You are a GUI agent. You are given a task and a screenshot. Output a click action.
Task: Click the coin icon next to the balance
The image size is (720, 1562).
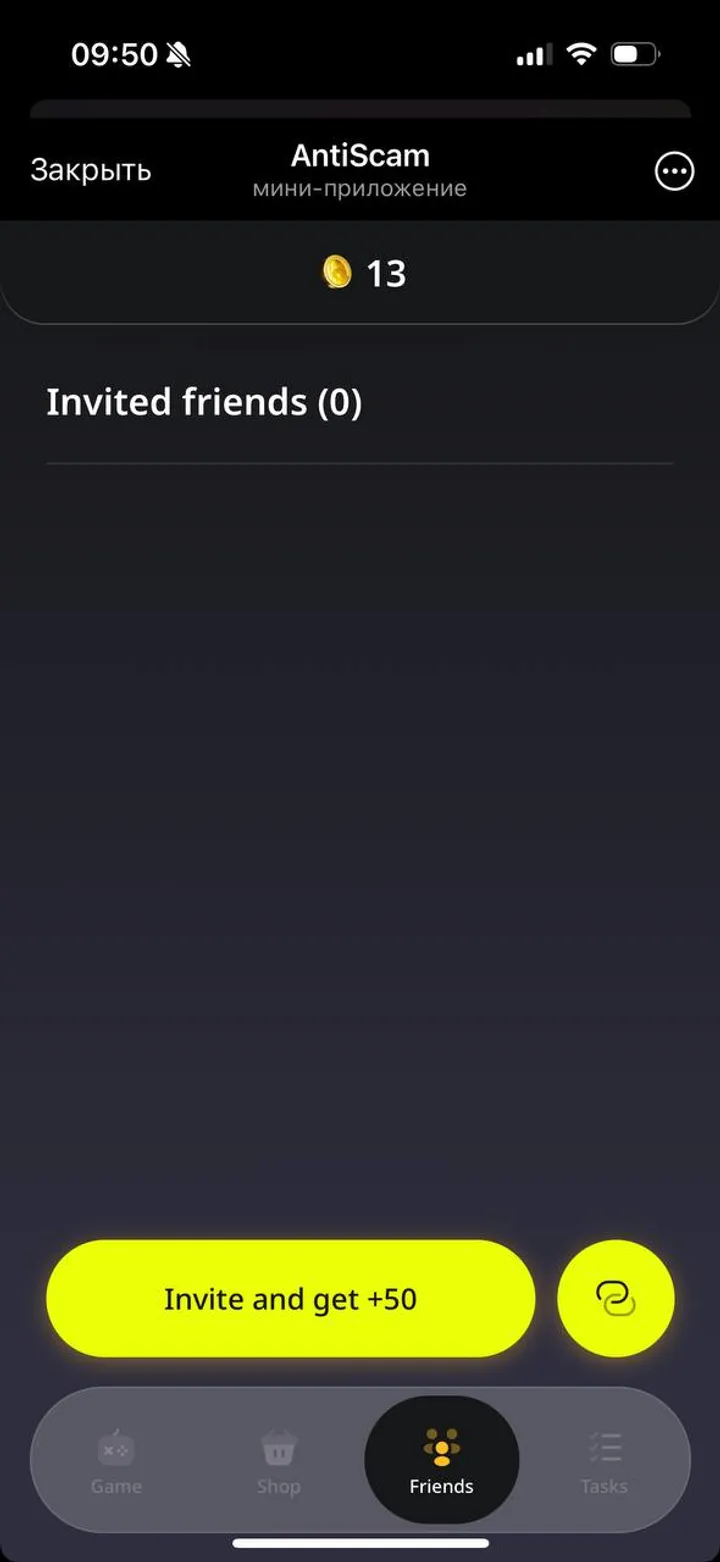[x=337, y=273]
